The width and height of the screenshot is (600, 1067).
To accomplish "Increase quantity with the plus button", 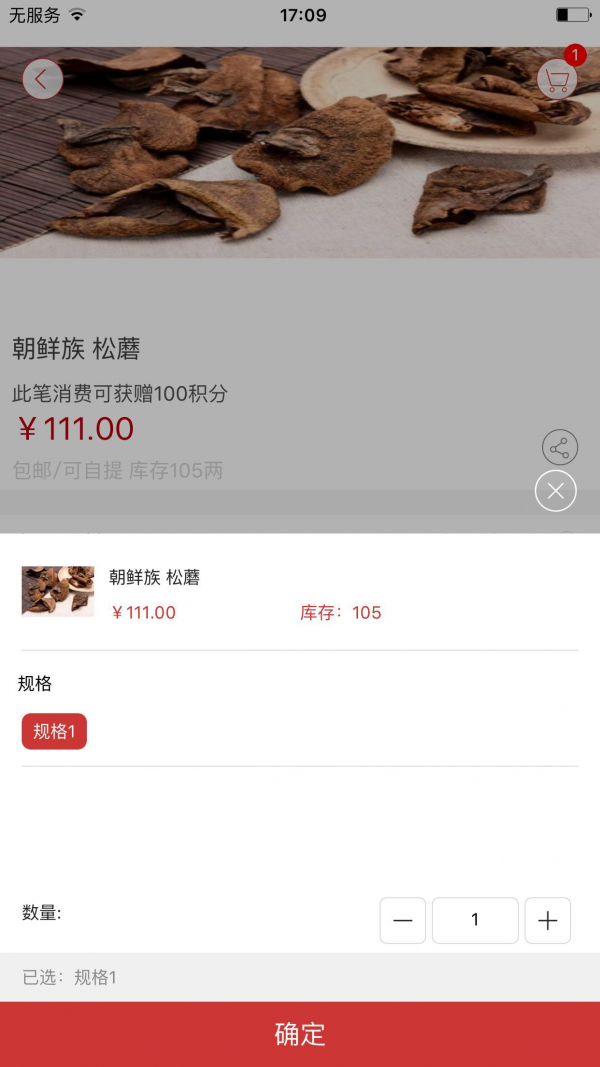I will point(547,921).
